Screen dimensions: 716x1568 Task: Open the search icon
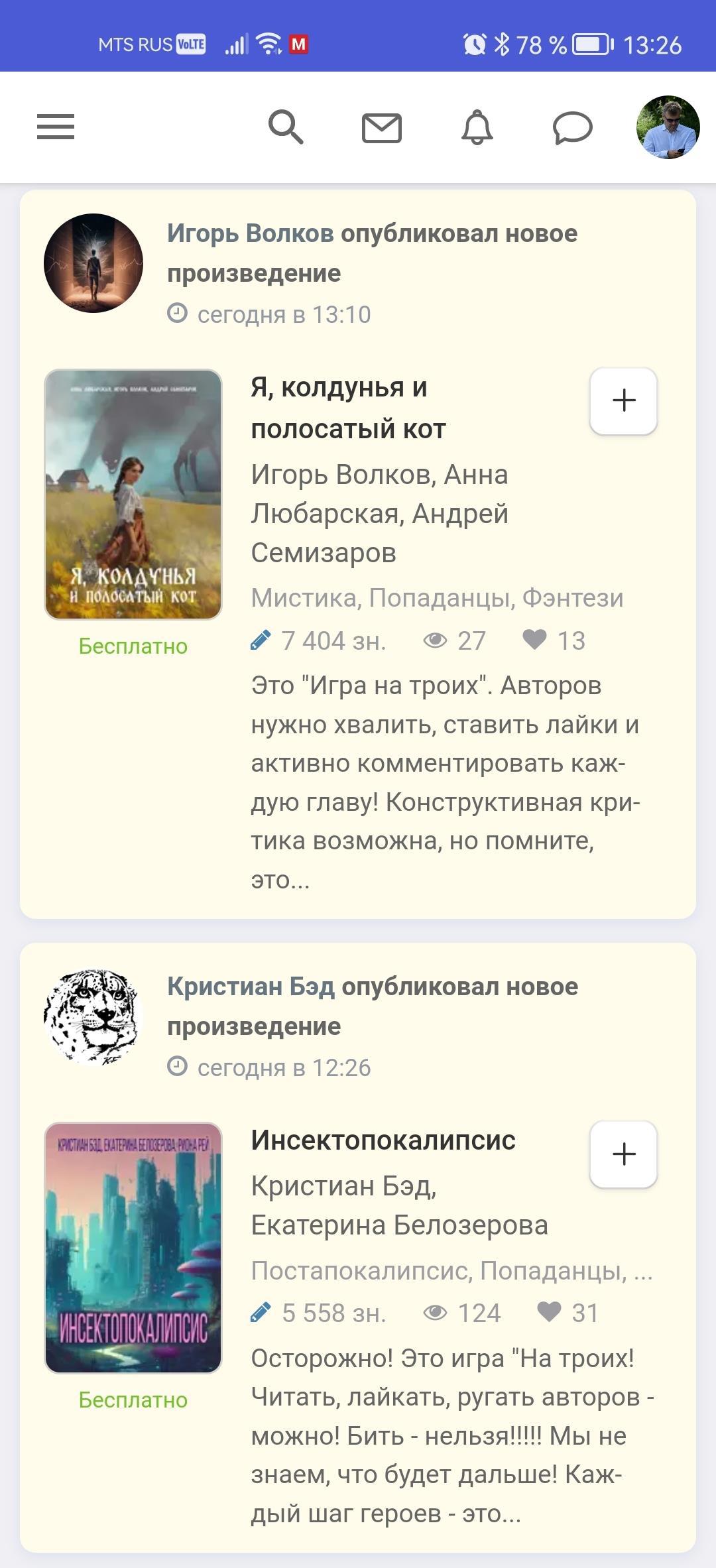click(286, 127)
